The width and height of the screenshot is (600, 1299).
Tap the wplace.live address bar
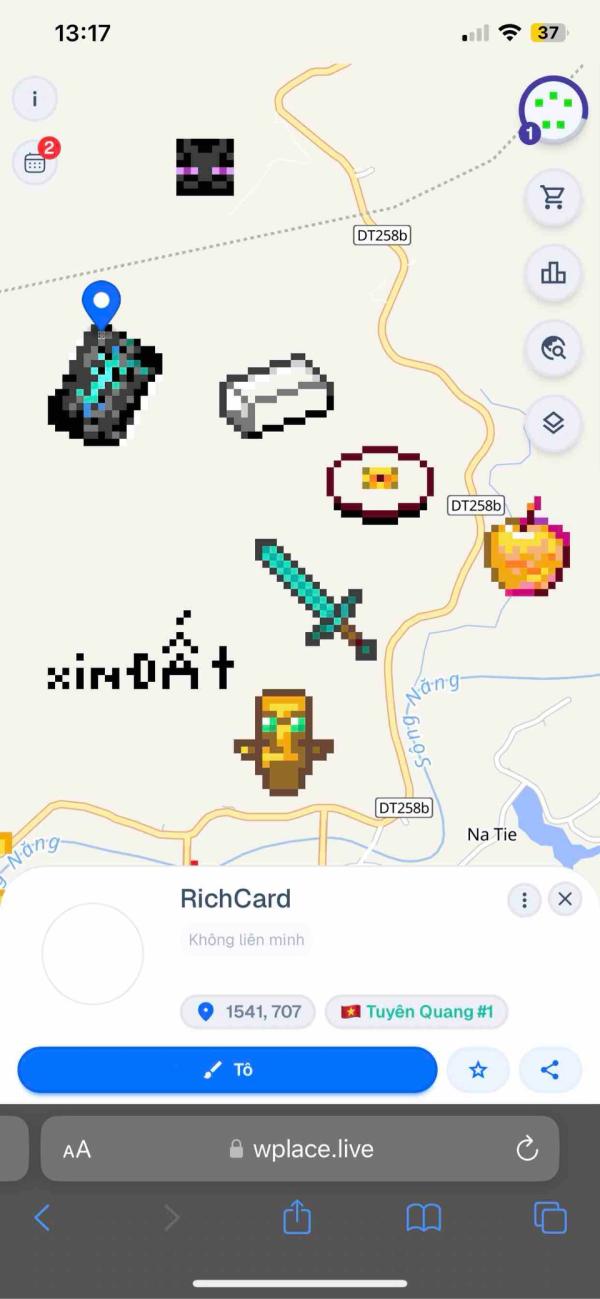tap(300, 1149)
